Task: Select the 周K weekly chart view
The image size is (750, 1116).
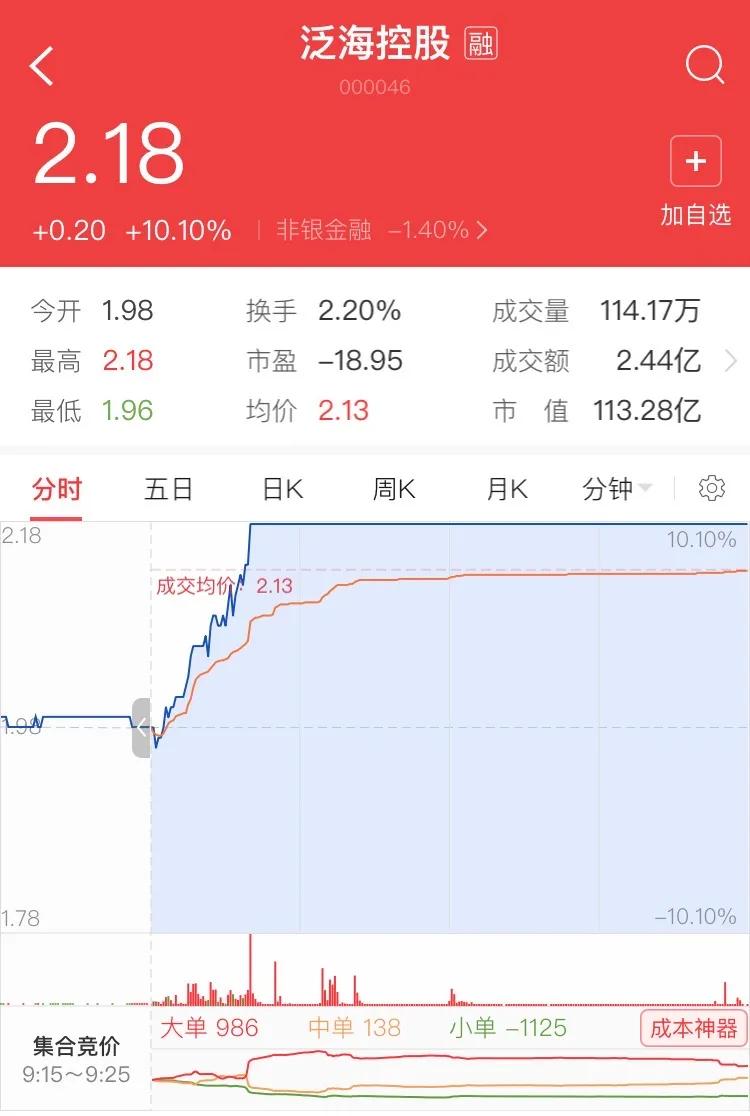Action: click(x=391, y=487)
